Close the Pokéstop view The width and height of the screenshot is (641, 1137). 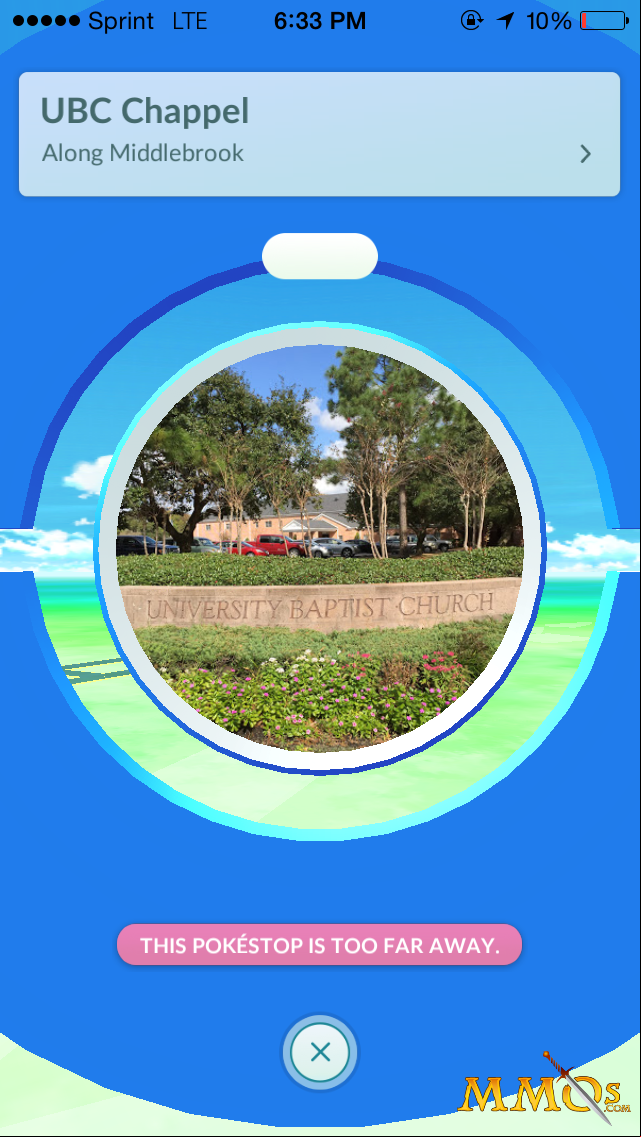[320, 1052]
